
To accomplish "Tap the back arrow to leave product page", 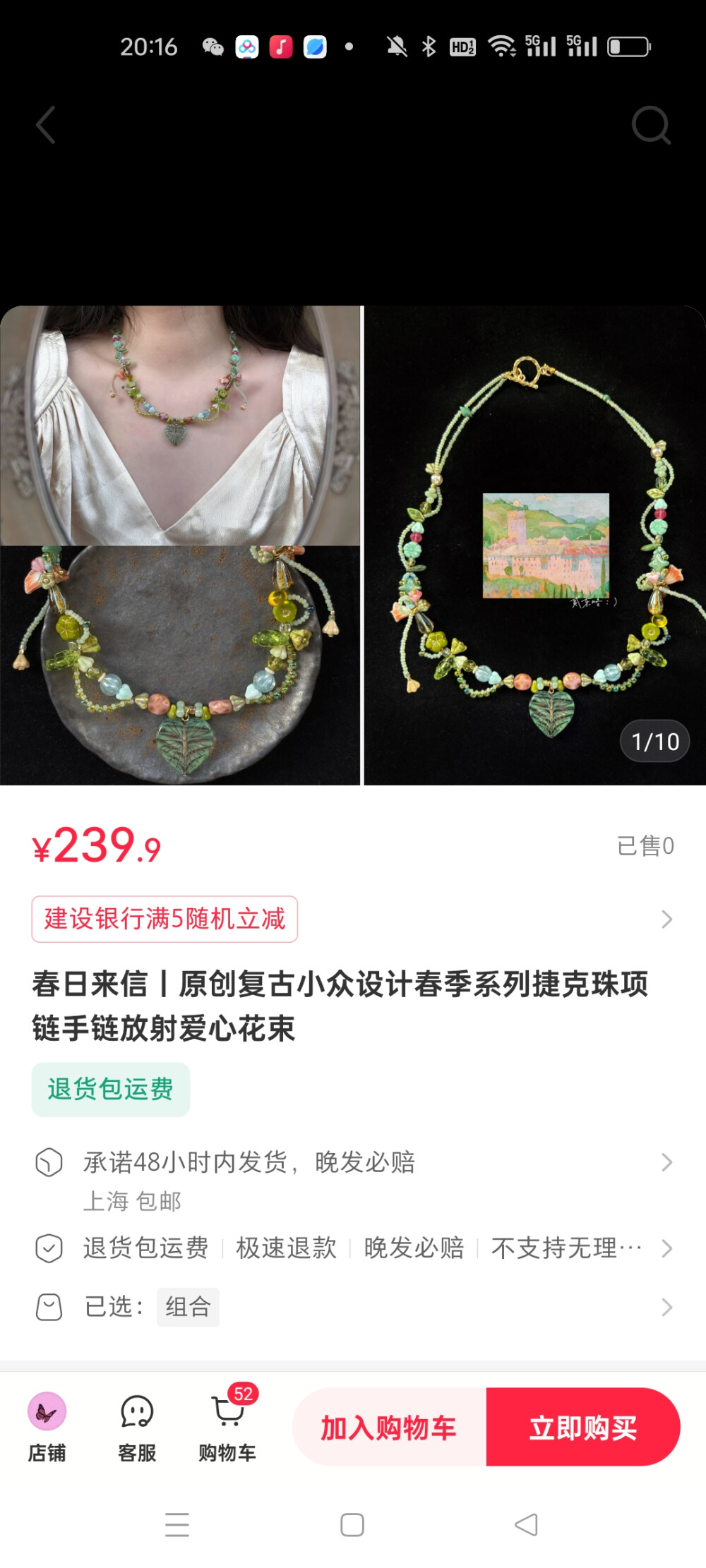I will 44,124.
